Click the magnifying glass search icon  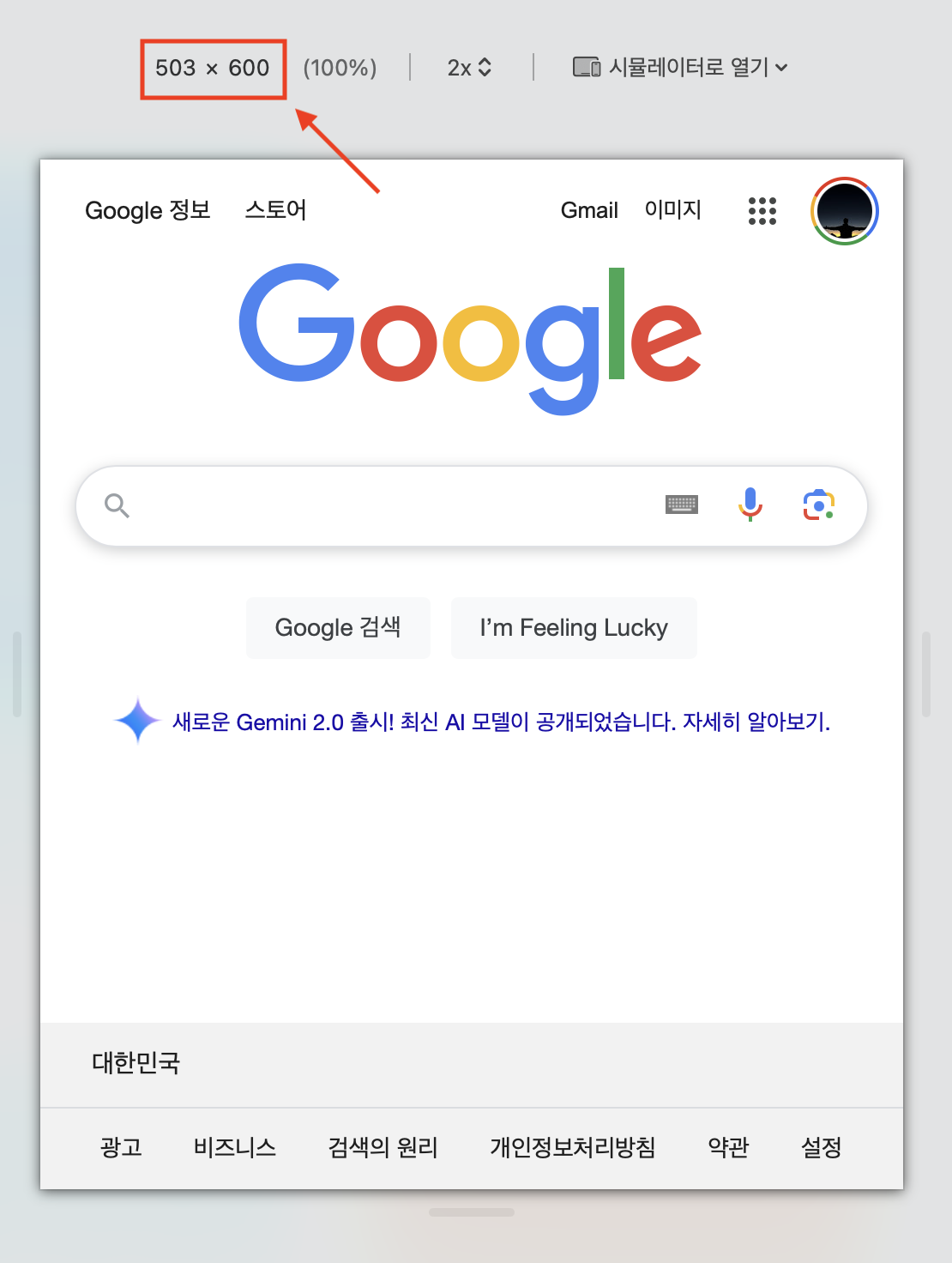pyautogui.click(x=117, y=505)
